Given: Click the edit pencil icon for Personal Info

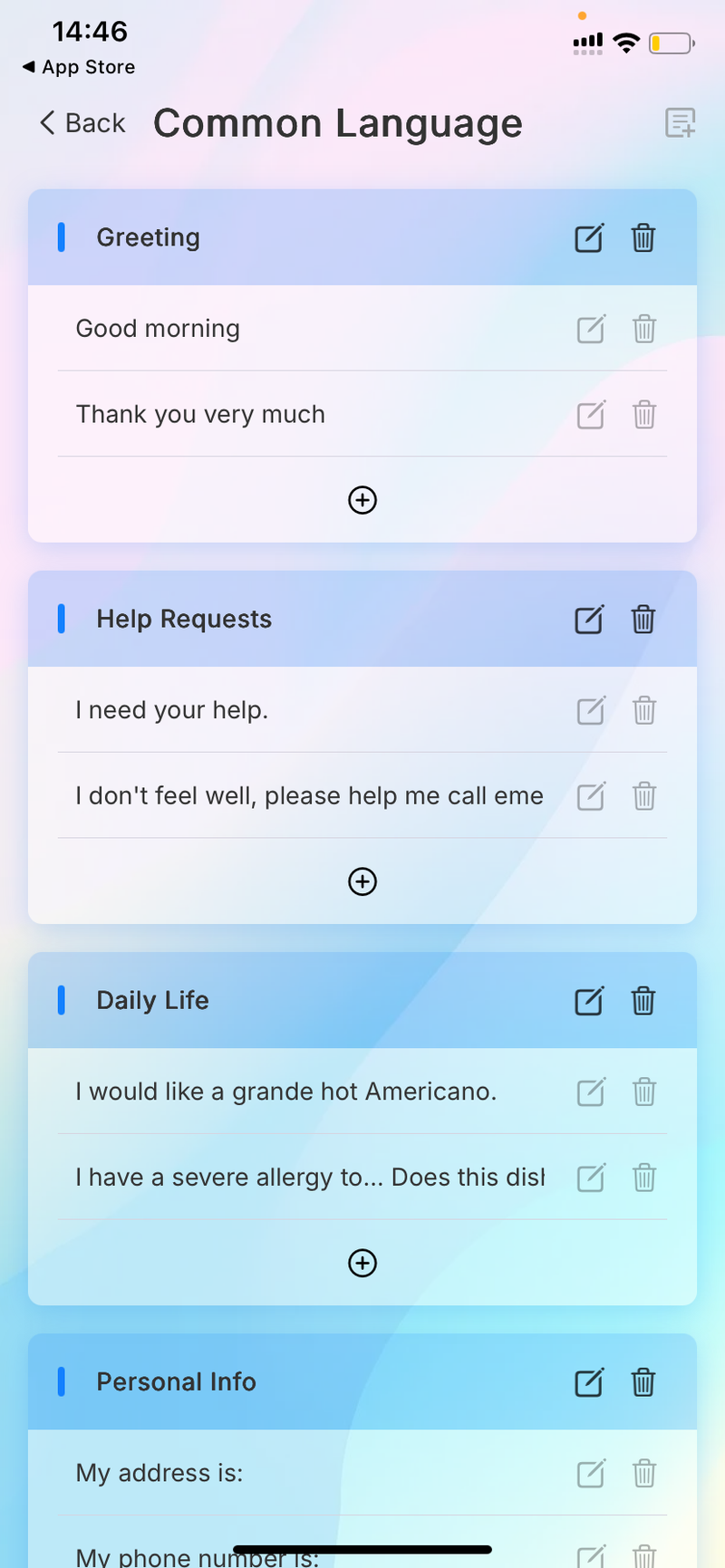Looking at the screenshot, I should click(x=589, y=1382).
